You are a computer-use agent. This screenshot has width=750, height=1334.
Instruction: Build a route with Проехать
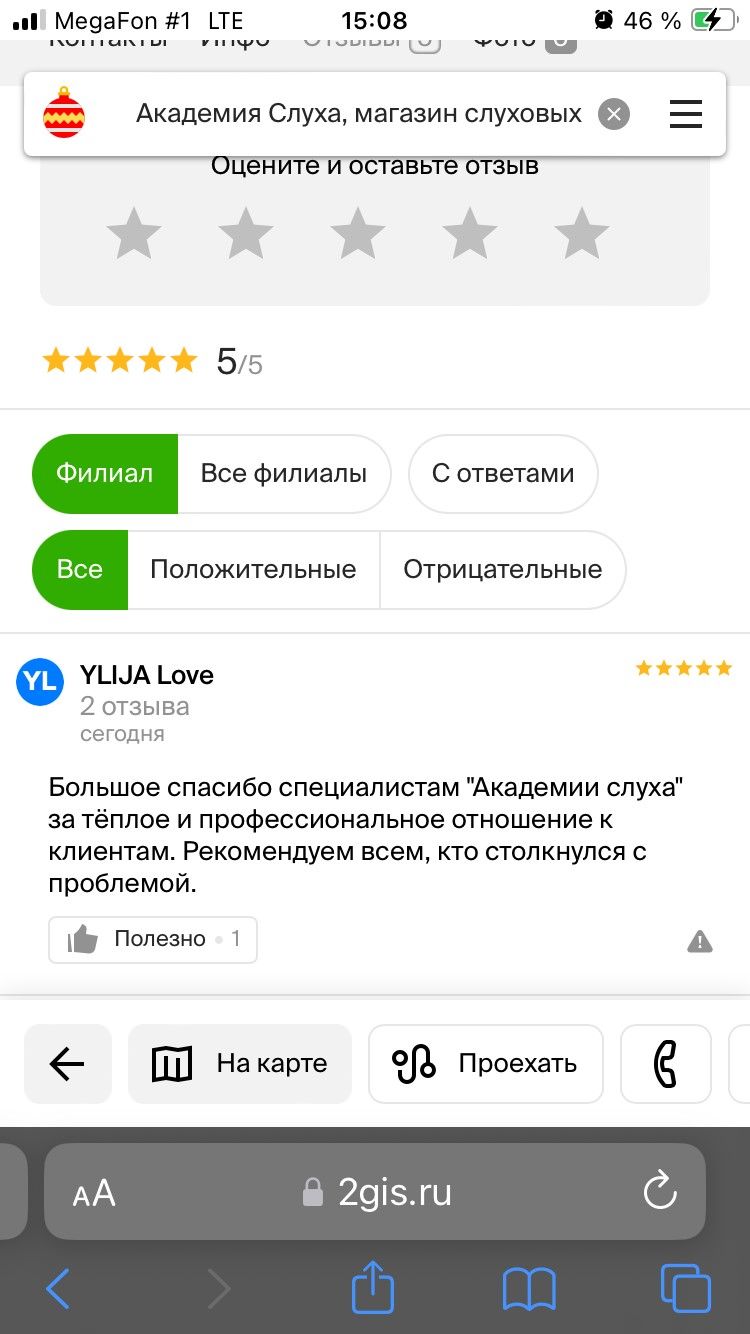[485, 1064]
